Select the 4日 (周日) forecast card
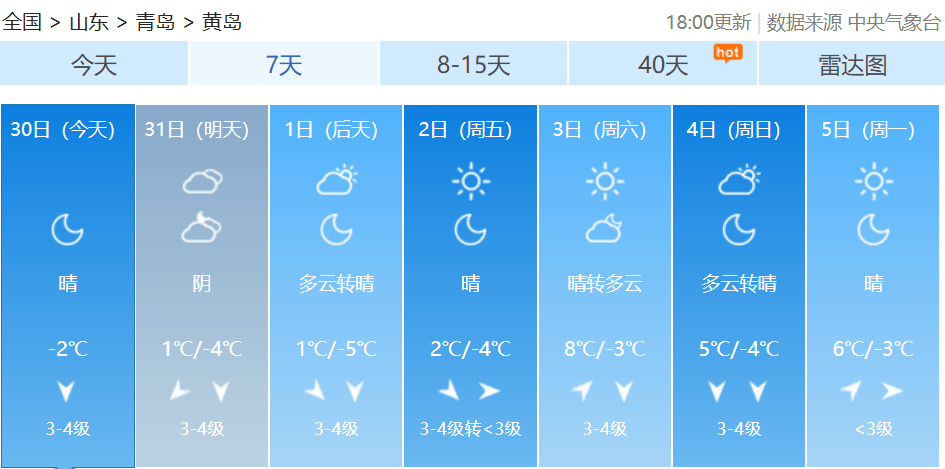 [x=738, y=285]
